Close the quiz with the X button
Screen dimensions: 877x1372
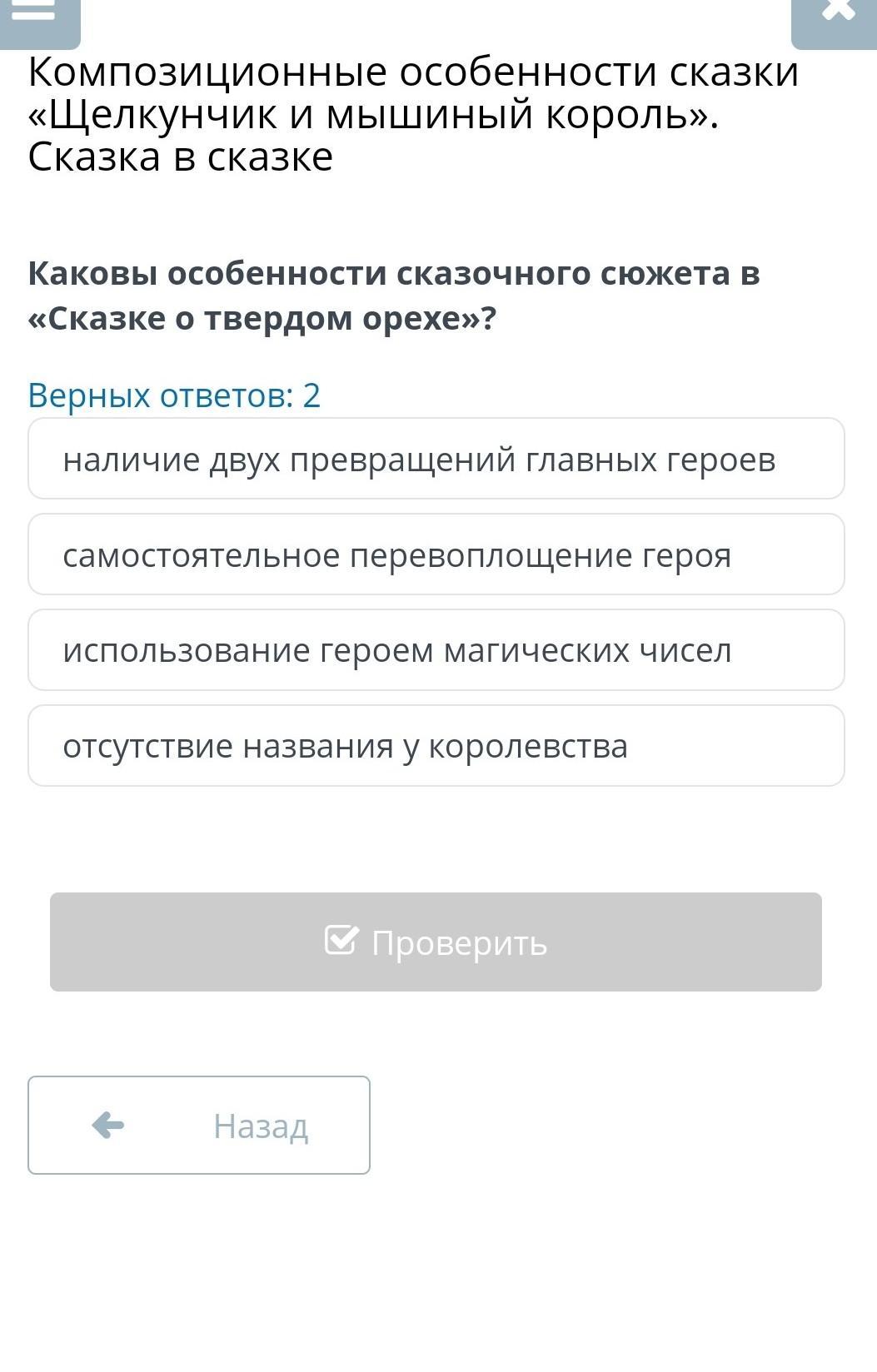[x=836, y=15]
